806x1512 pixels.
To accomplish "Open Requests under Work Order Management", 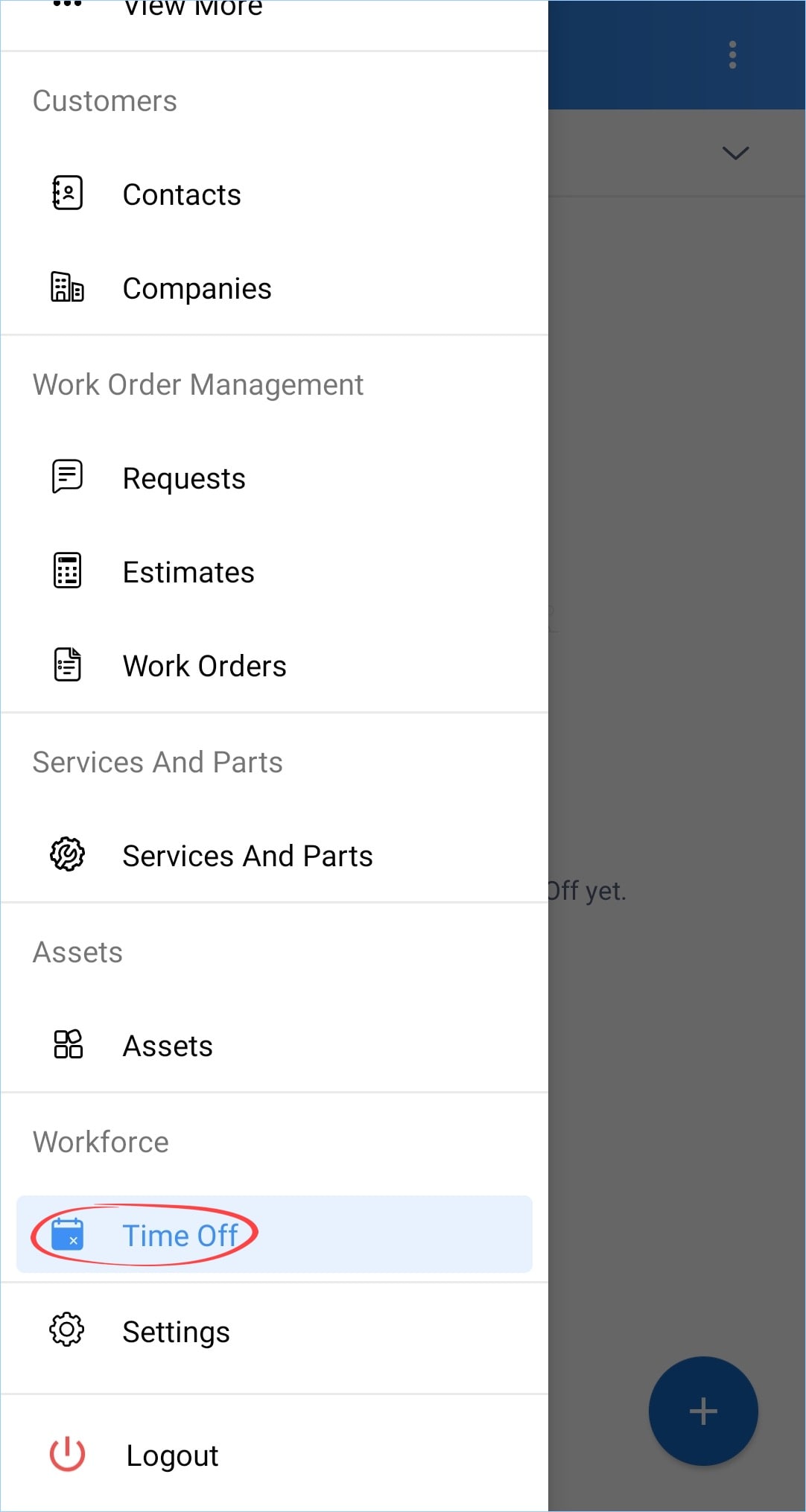I will pos(274,478).
